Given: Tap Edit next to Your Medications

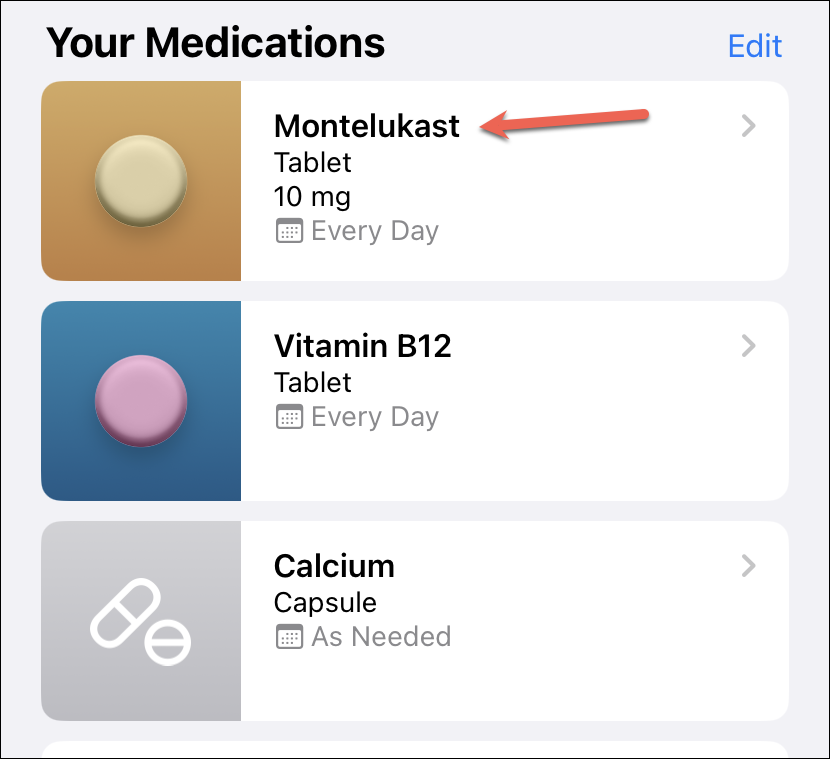Looking at the screenshot, I should pyautogui.click(x=754, y=46).
